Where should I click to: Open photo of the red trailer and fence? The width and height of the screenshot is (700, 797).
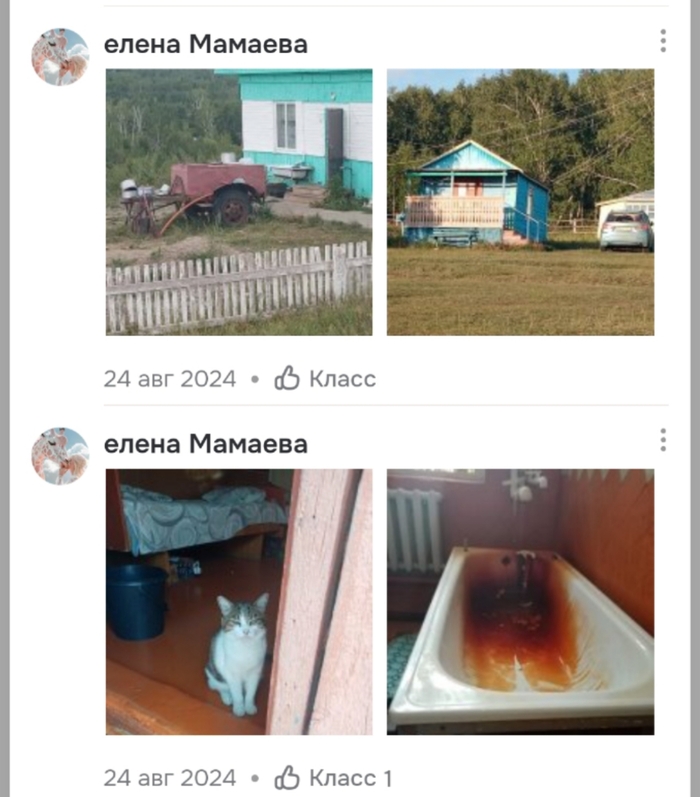239,202
